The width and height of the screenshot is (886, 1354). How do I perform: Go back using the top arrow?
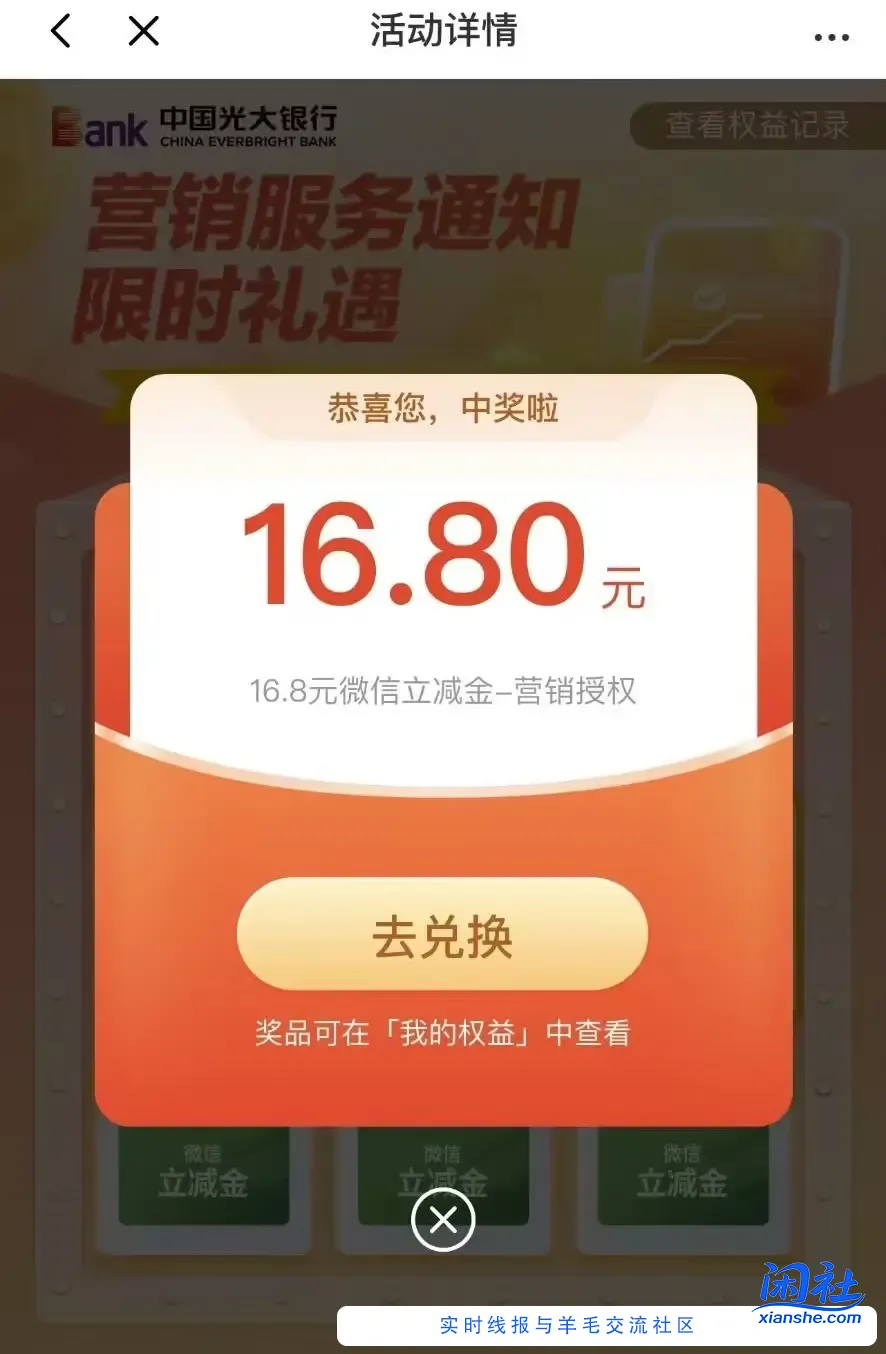click(x=61, y=32)
